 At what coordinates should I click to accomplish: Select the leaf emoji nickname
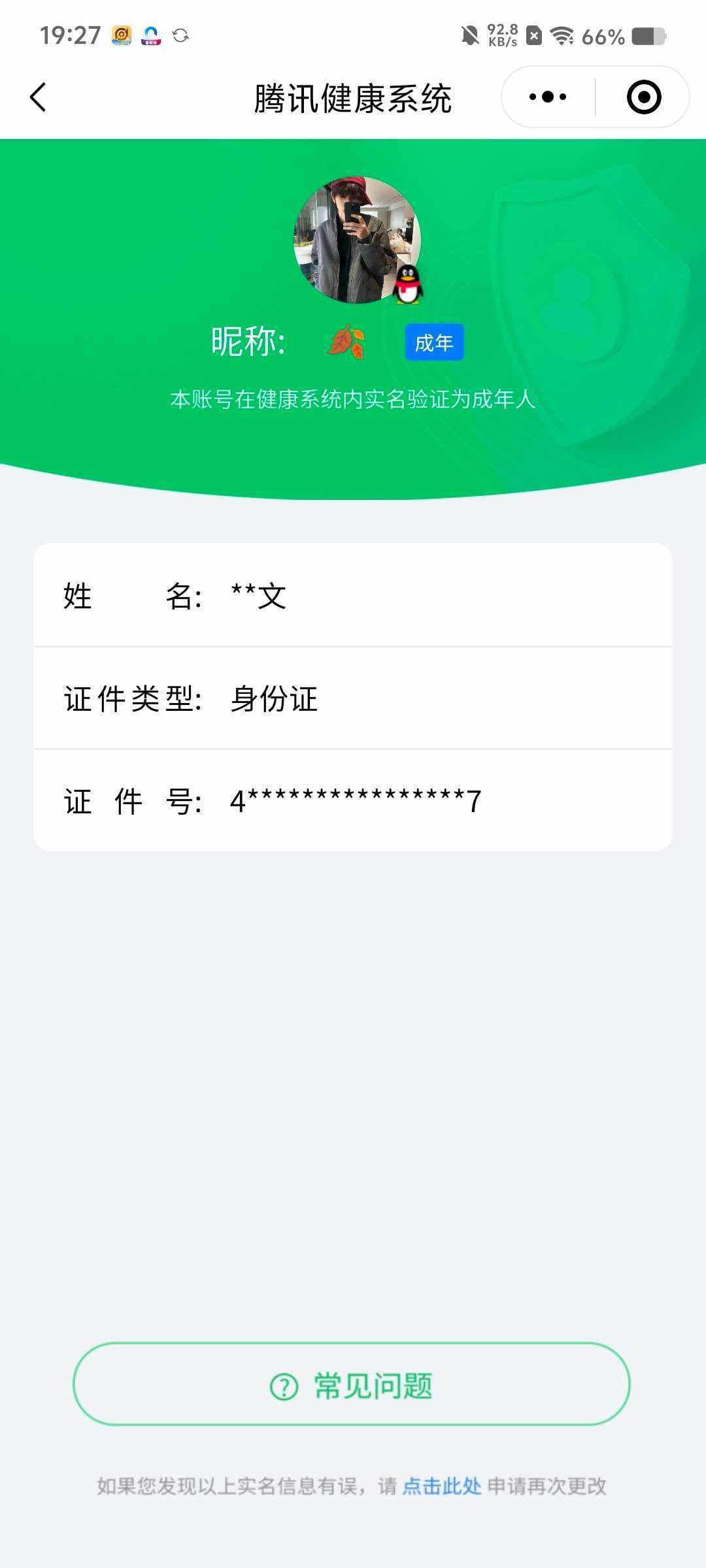[345, 341]
